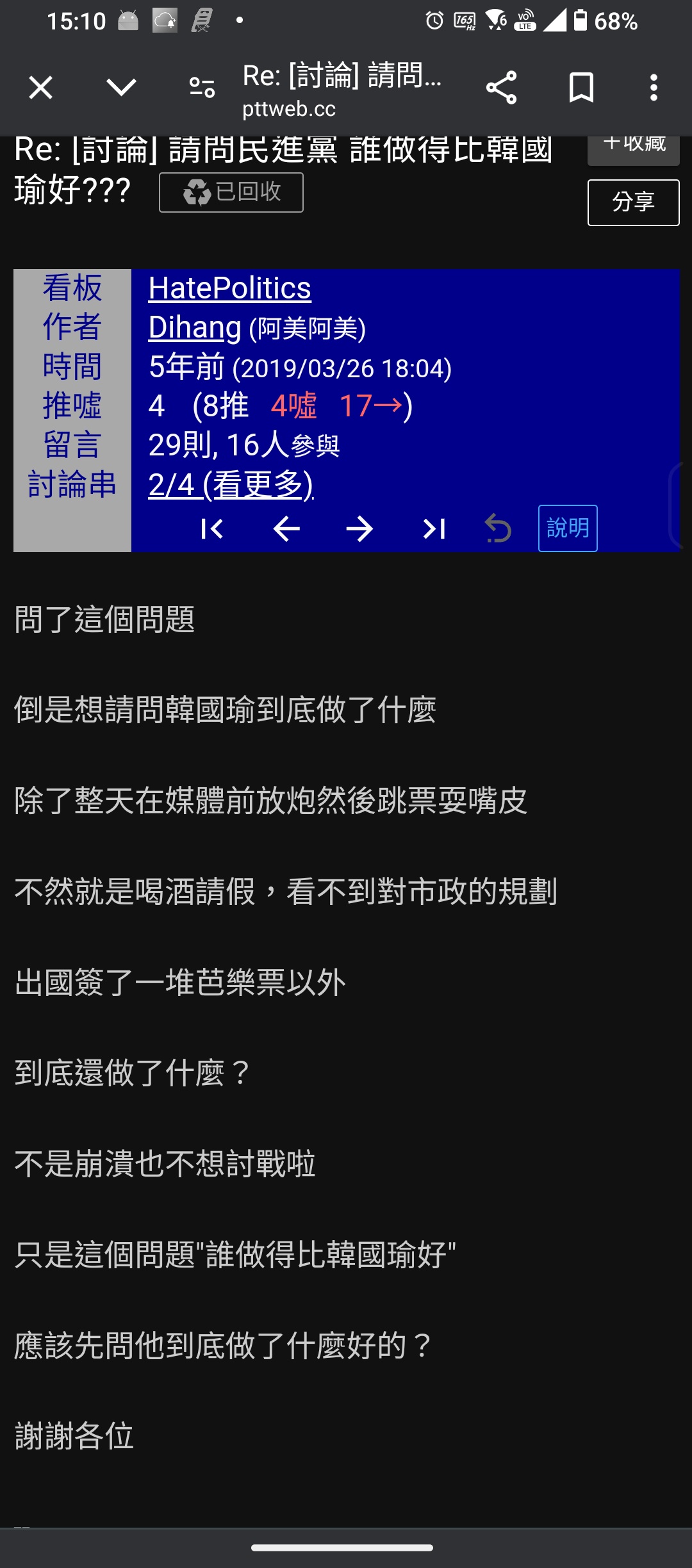View author Dihang's profile

coord(195,327)
